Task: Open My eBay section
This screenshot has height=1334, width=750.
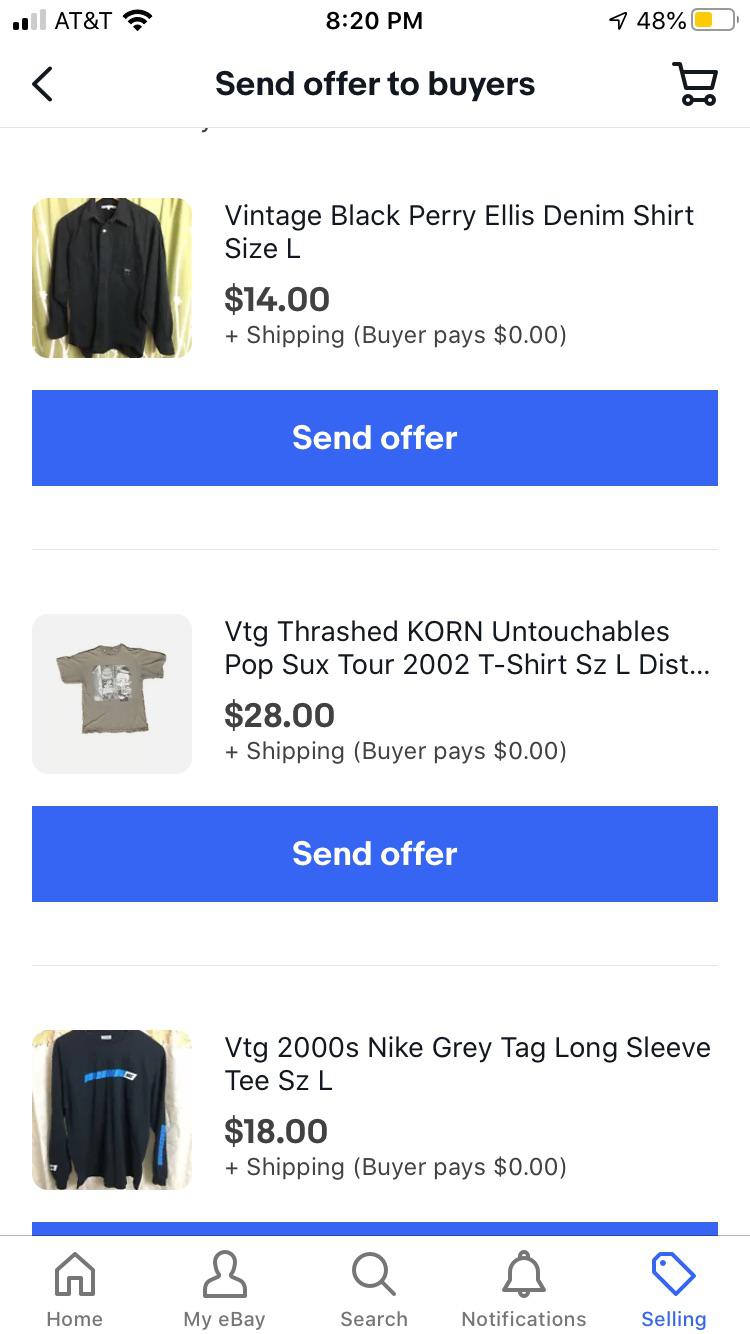Action: coord(224,1274)
